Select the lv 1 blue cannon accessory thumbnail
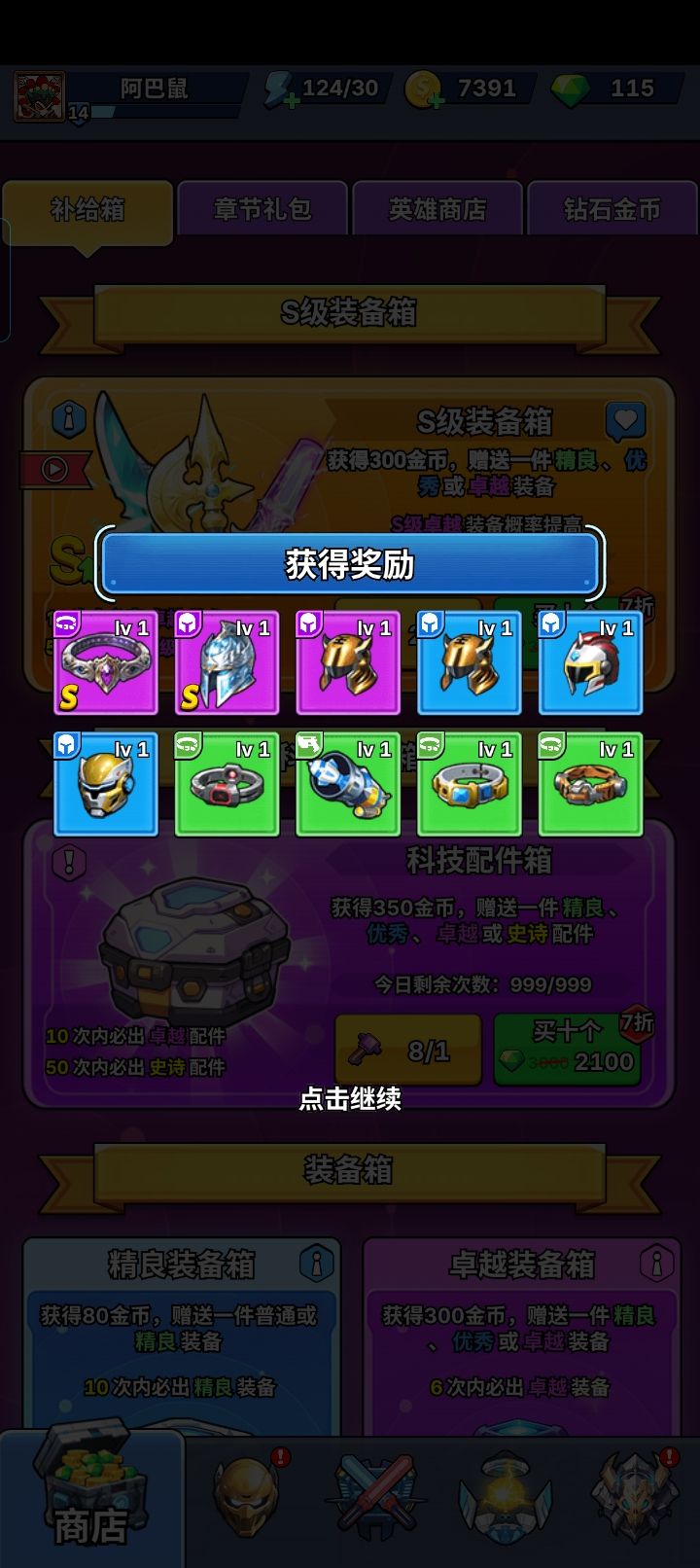 point(348,784)
